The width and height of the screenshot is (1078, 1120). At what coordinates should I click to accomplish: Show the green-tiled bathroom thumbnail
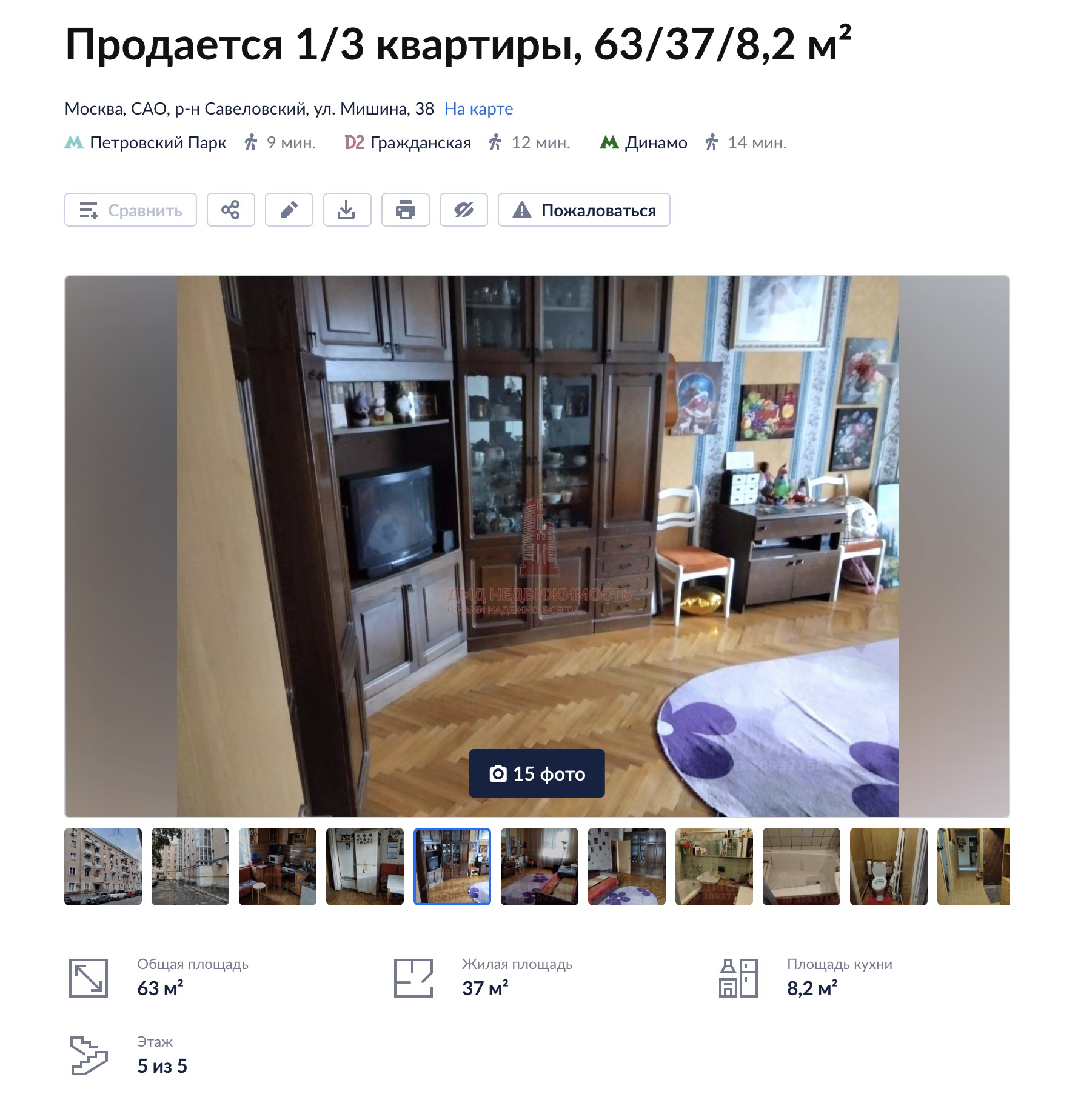point(714,867)
